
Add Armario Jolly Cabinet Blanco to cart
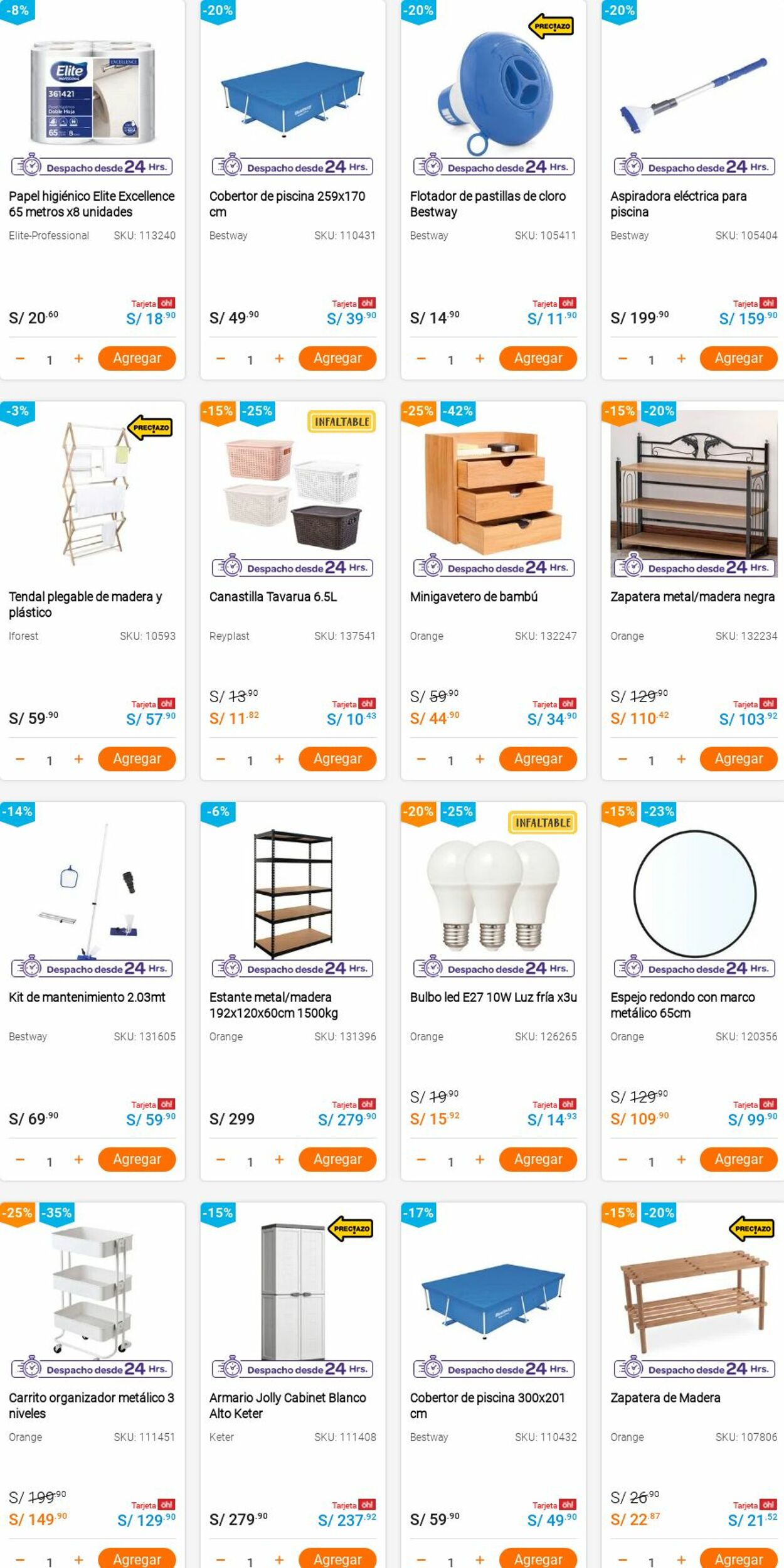click(337, 1558)
